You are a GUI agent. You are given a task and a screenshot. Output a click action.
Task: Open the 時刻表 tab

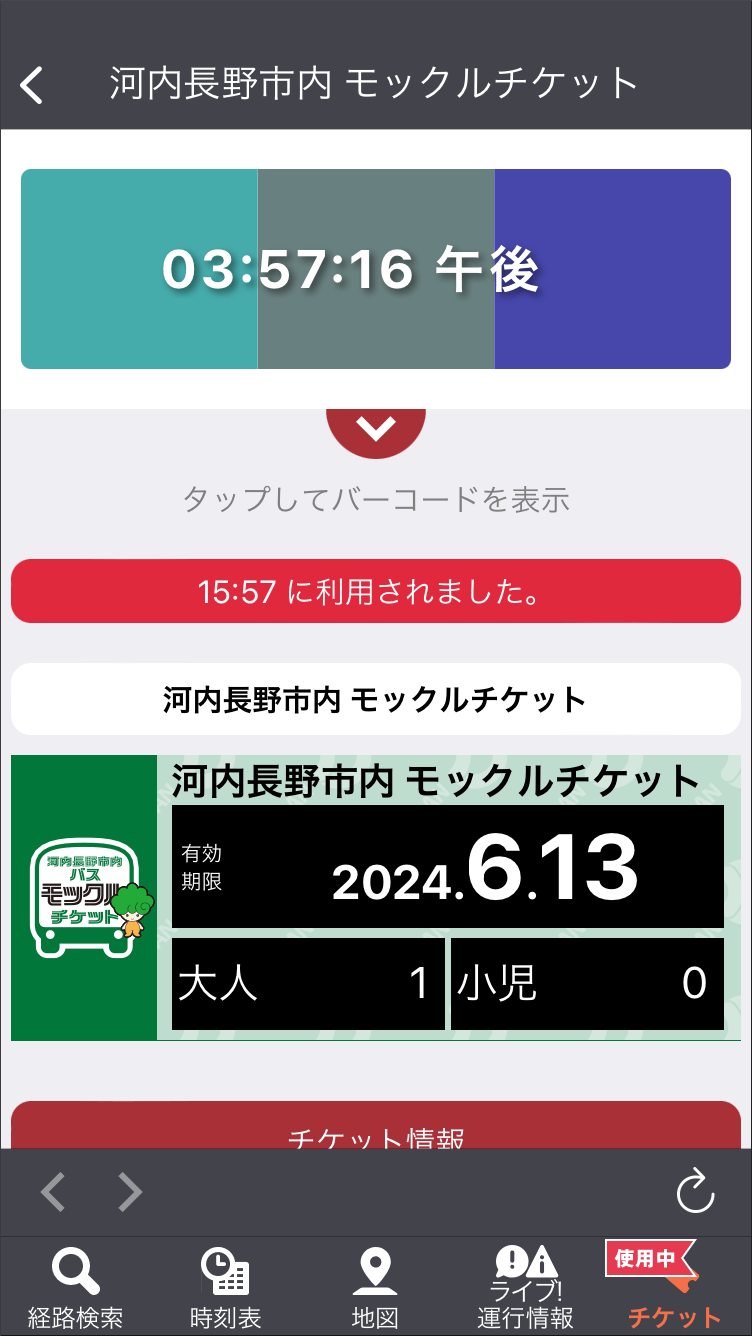(225, 1288)
